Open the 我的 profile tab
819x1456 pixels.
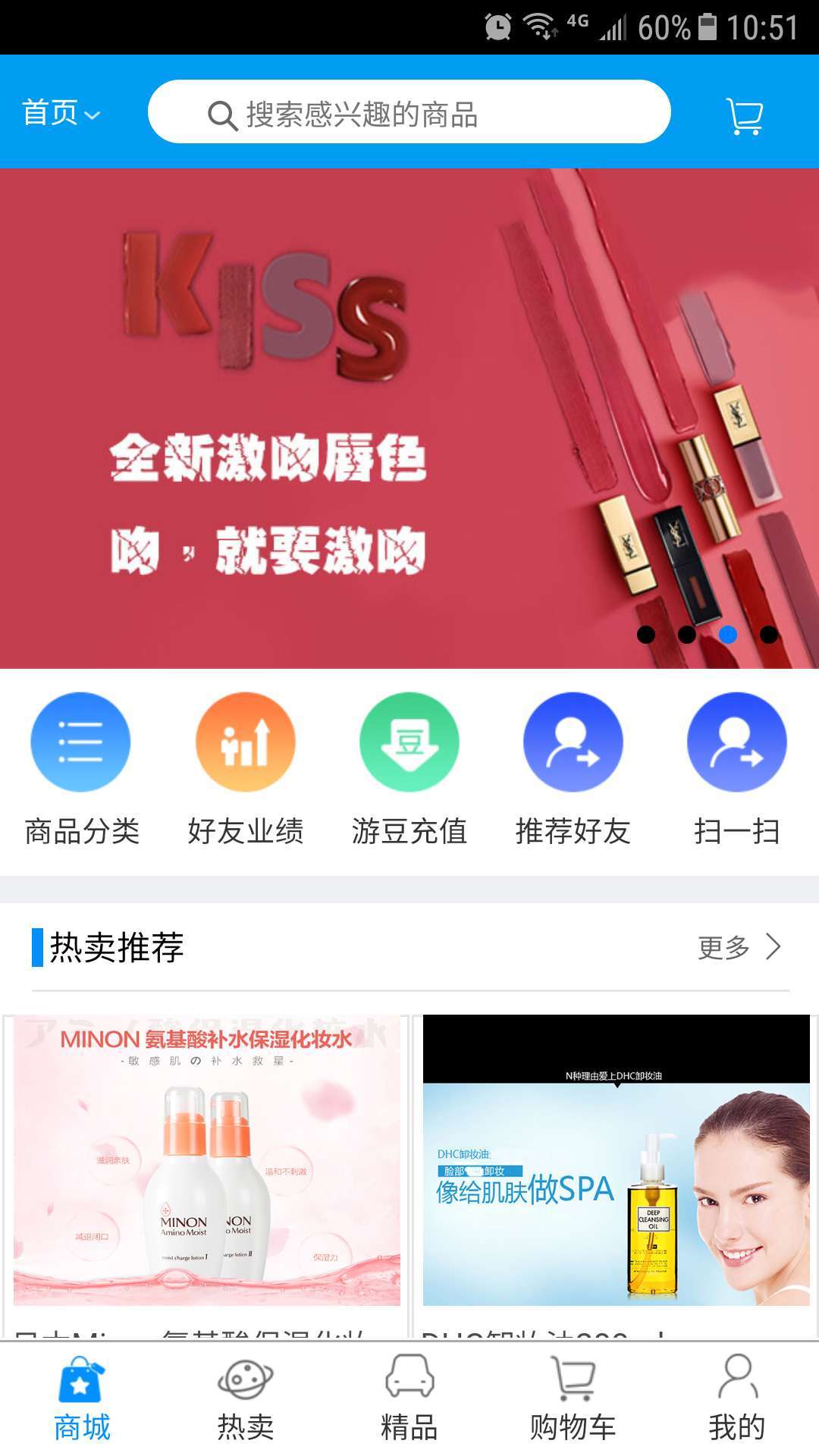[x=736, y=1400]
